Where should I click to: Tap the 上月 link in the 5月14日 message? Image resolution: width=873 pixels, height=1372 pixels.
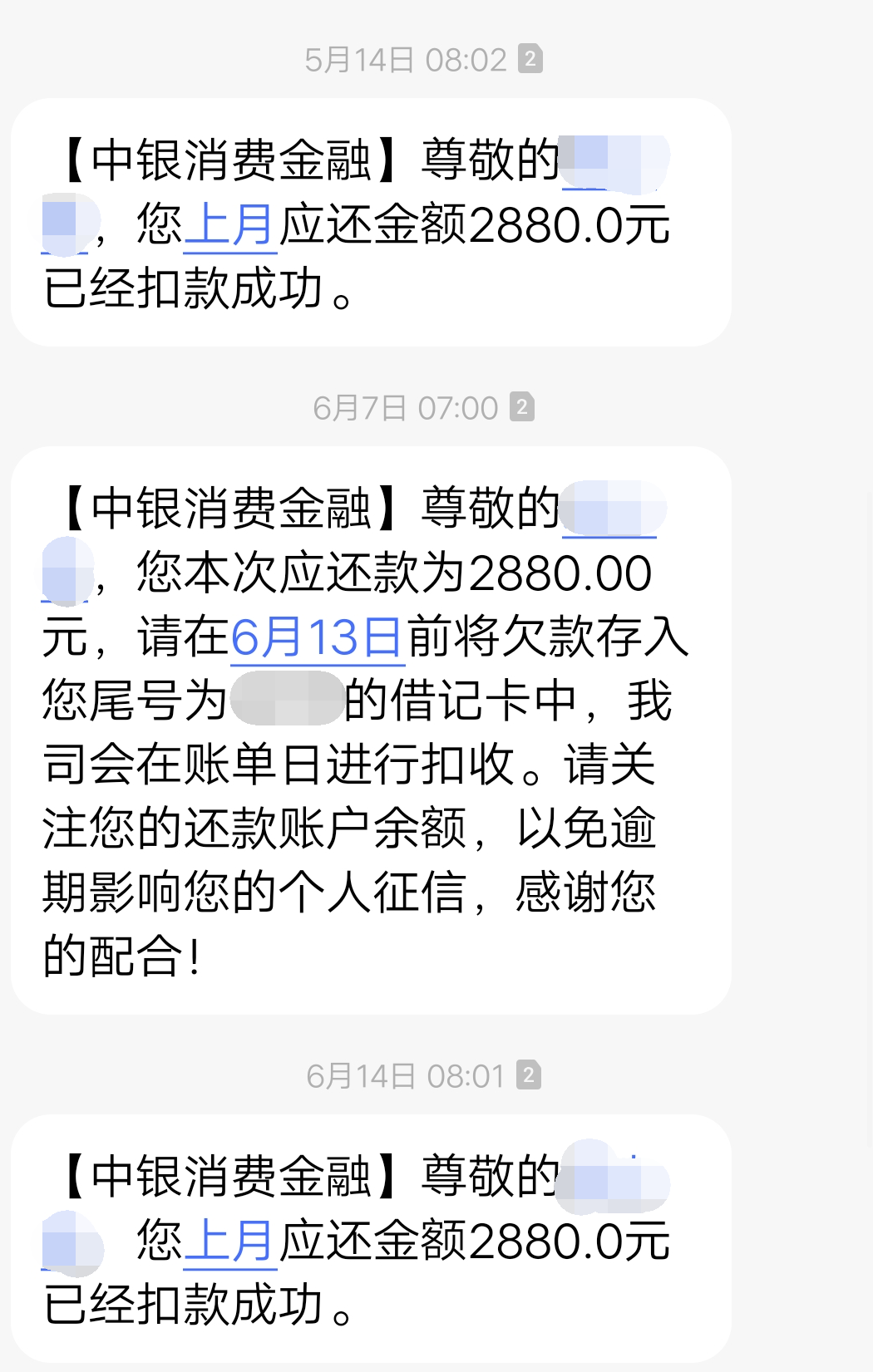[x=229, y=225]
